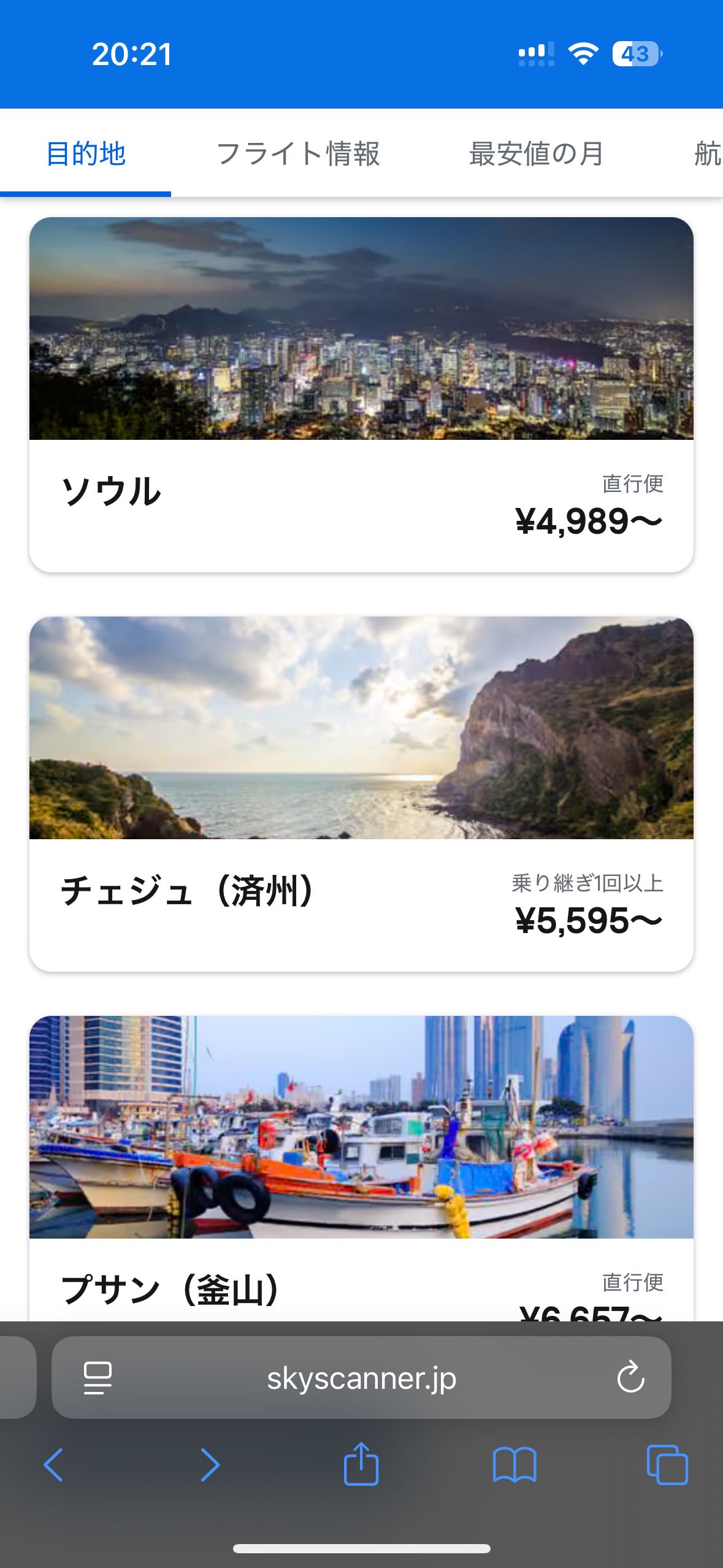723x1568 pixels.
Task: Open Safari bookmarks
Action: click(515, 1465)
